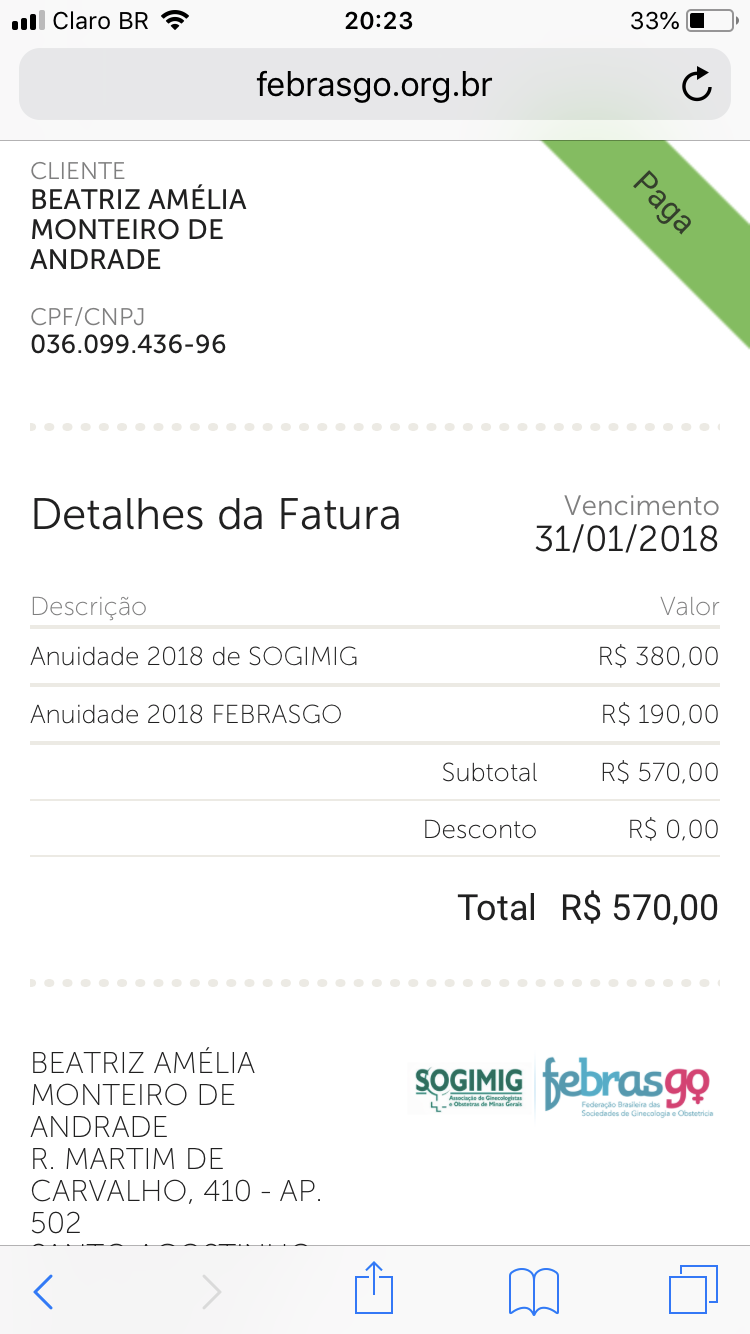Tap the febrasgo.org.br address bar
750x1334 pixels.
[x=374, y=85]
